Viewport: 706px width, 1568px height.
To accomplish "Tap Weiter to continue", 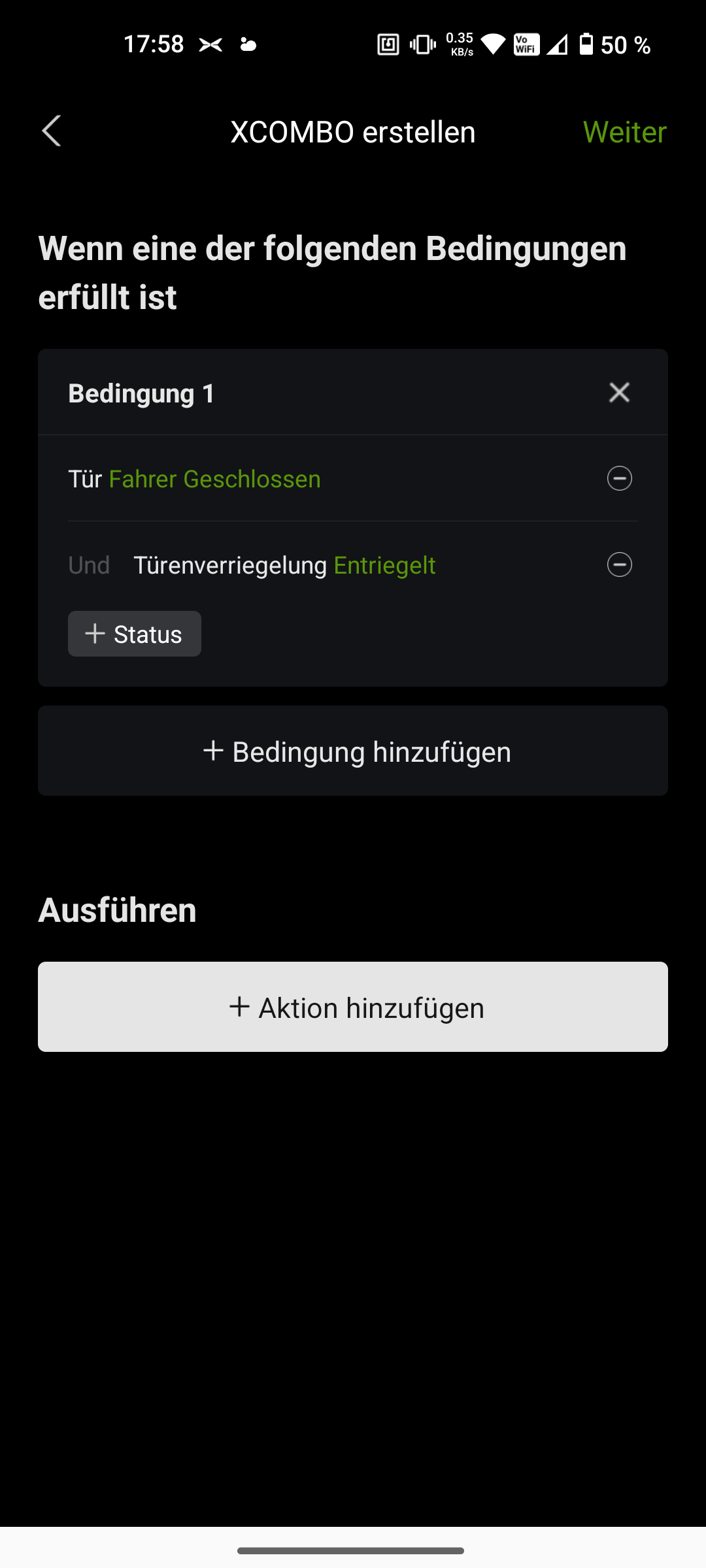I will tap(624, 132).
